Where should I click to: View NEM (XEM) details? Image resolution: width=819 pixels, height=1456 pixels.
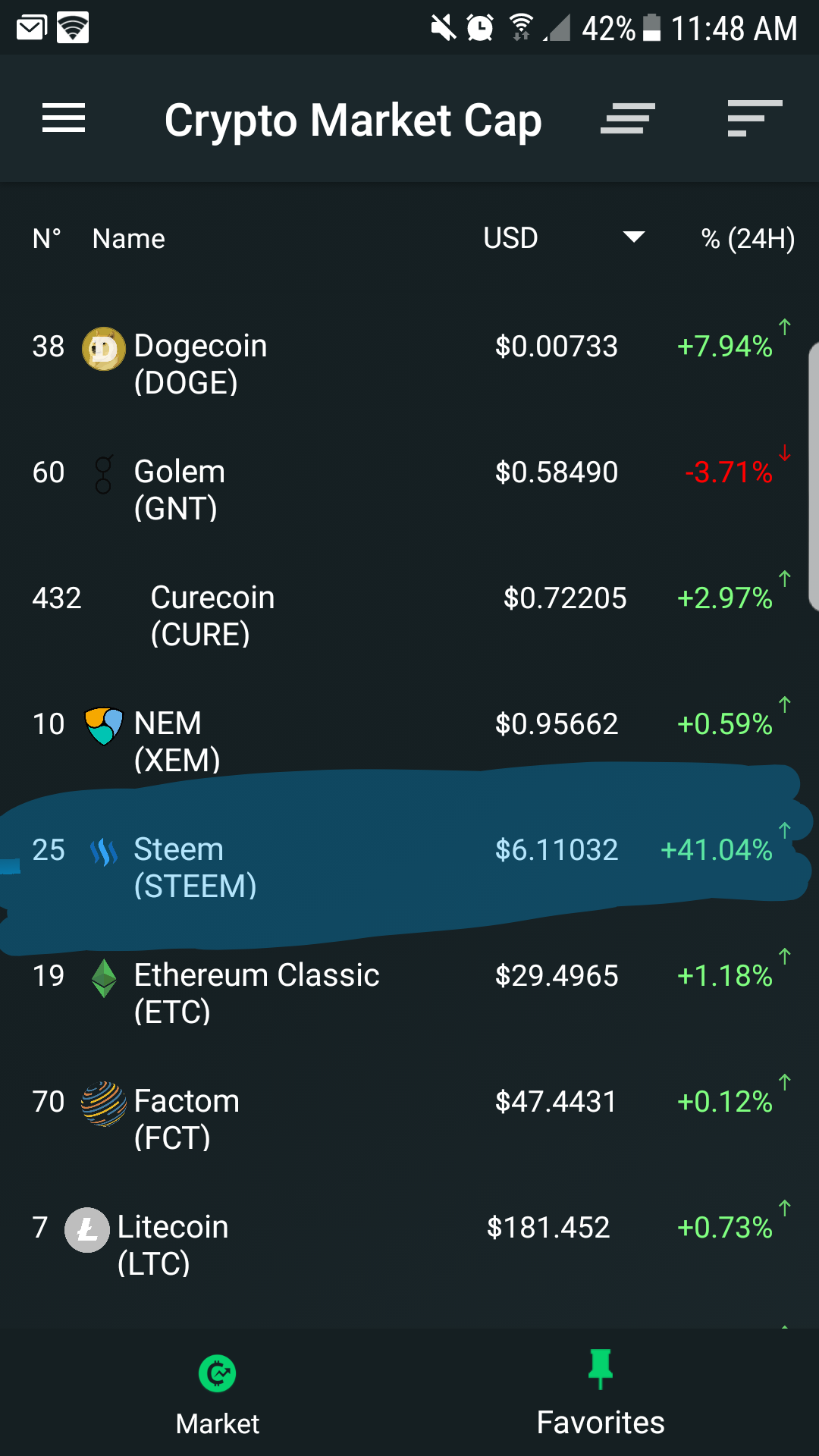tap(409, 742)
